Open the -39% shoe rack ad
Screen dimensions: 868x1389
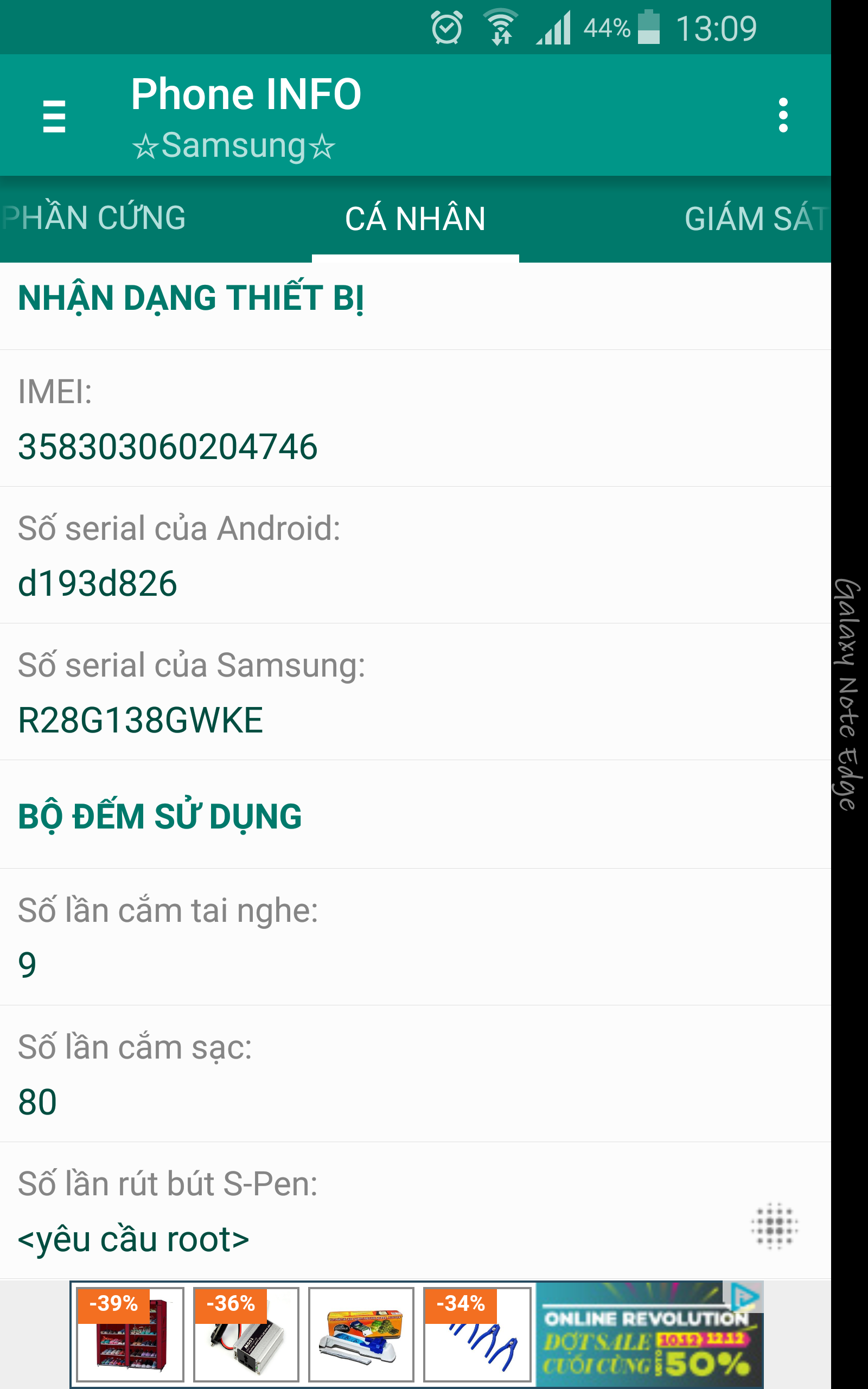pyautogui.click(x=130, y=1334)
